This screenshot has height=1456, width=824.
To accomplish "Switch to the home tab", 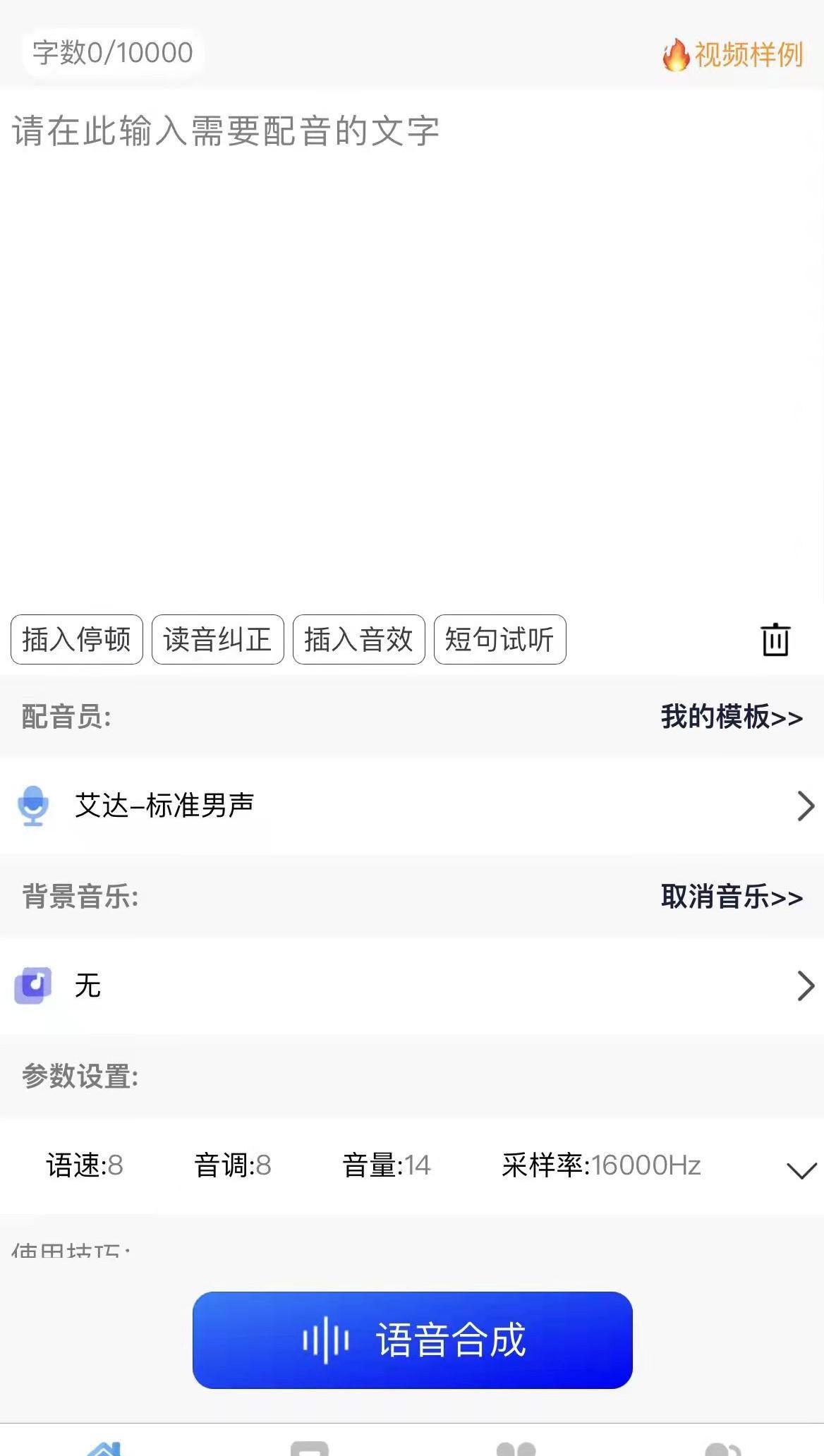I will [x=104, y=1448].
